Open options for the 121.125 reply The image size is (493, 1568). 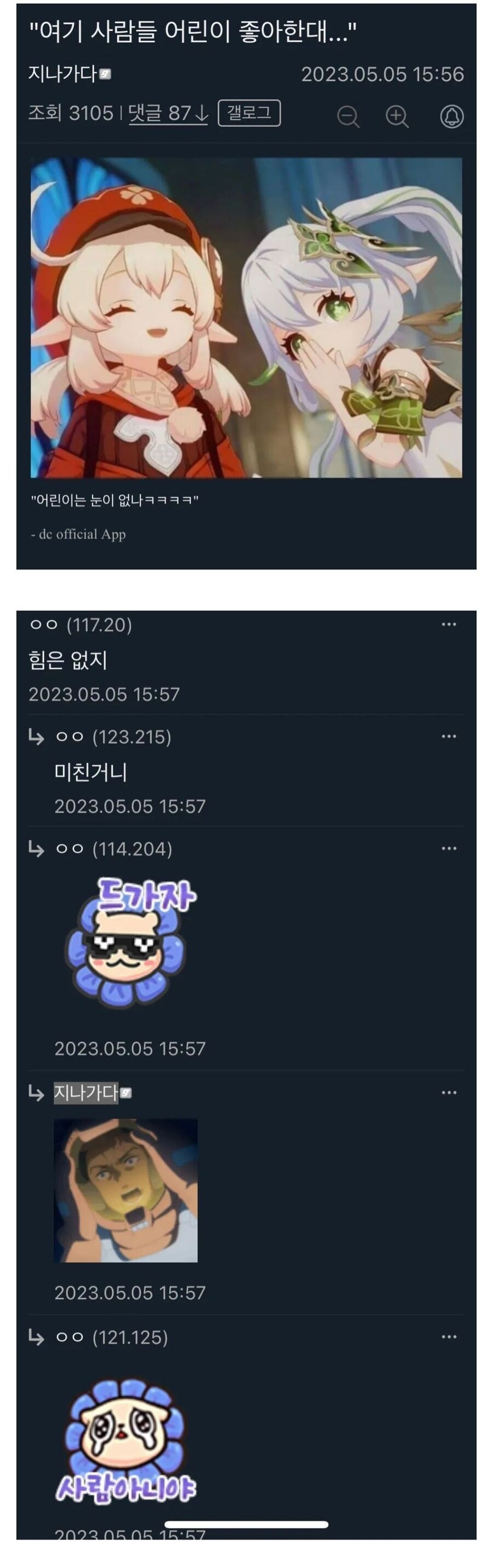[x=449, y=1337]
